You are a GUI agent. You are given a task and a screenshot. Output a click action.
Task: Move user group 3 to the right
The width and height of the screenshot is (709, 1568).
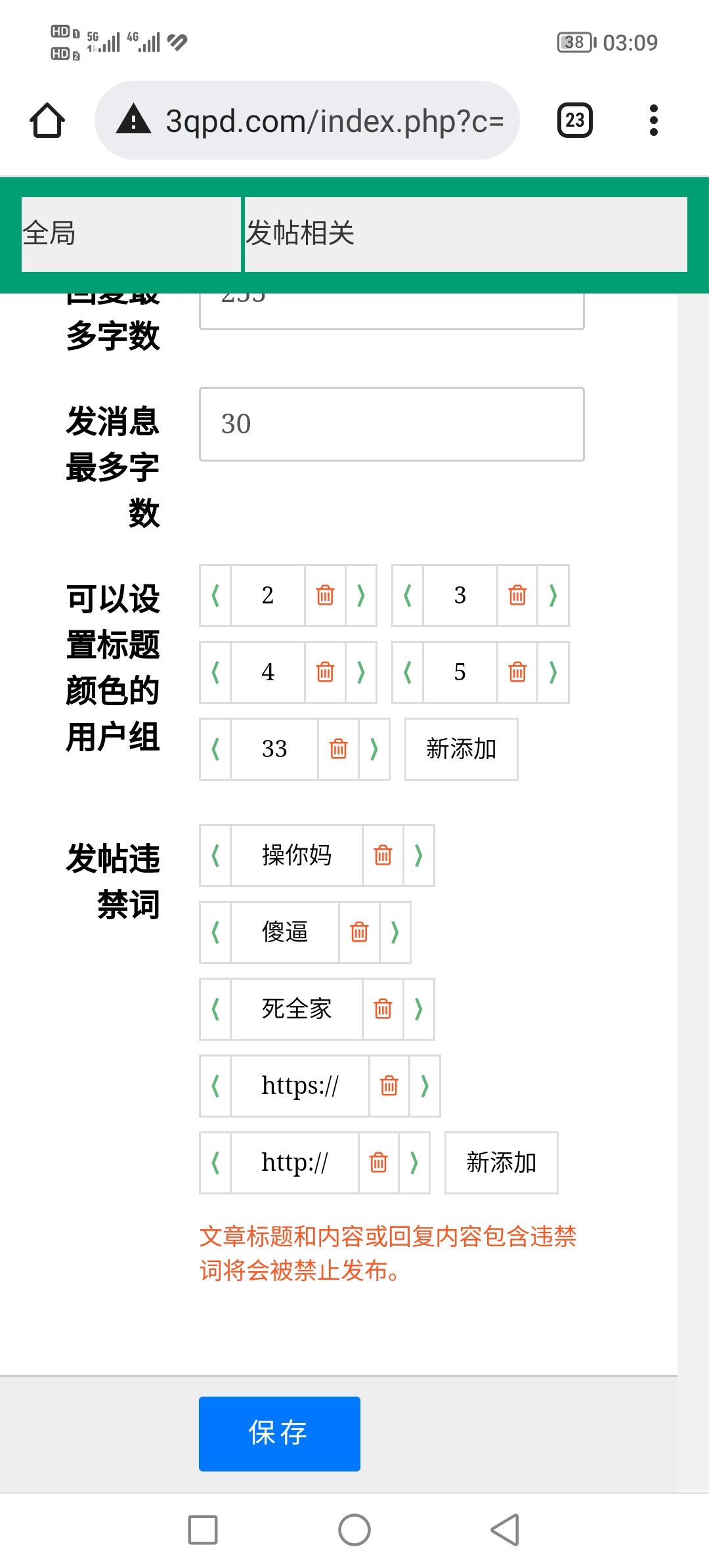(x=553, y=596)
